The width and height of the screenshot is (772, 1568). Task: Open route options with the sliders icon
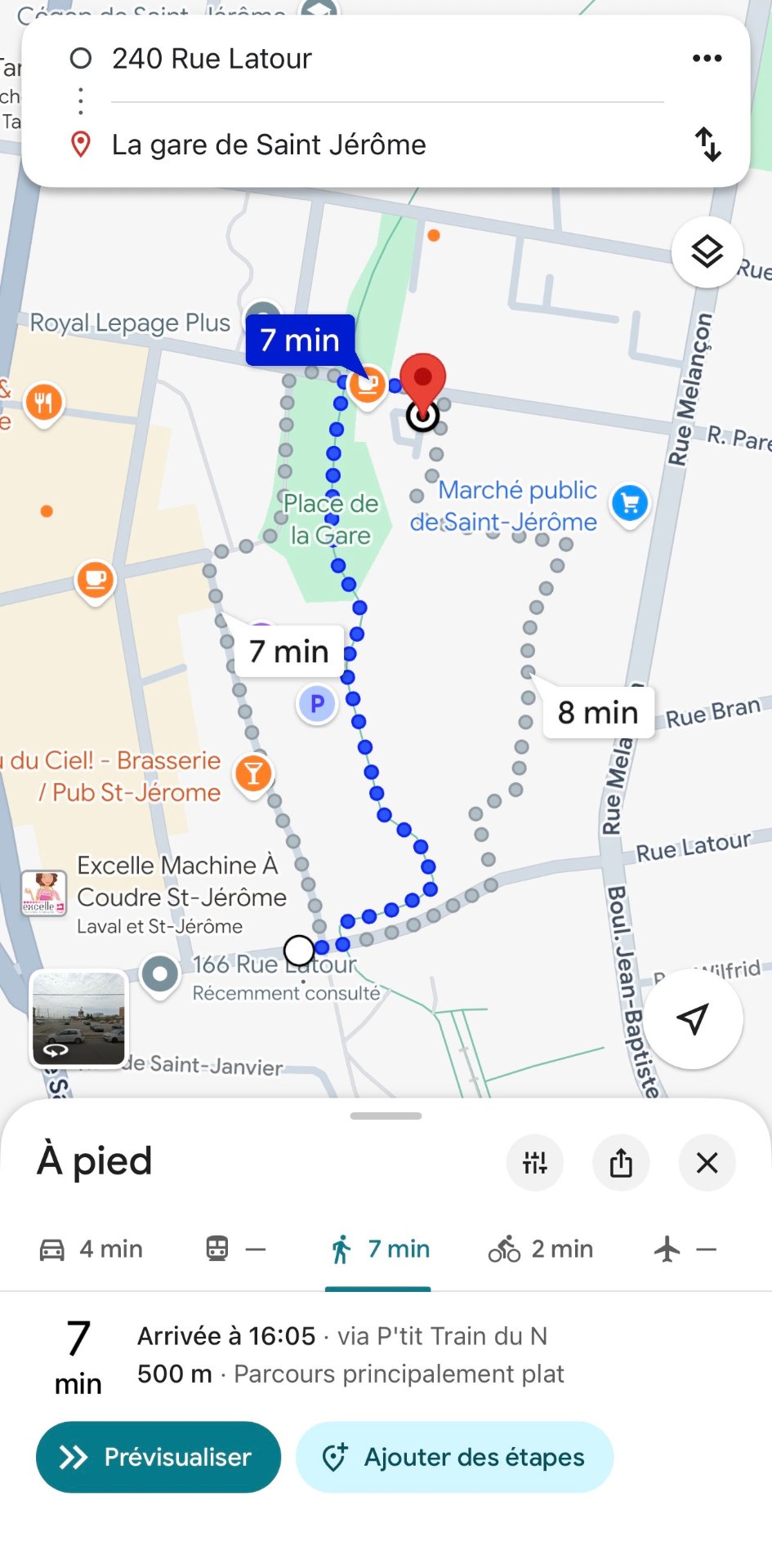[535, 1163]
